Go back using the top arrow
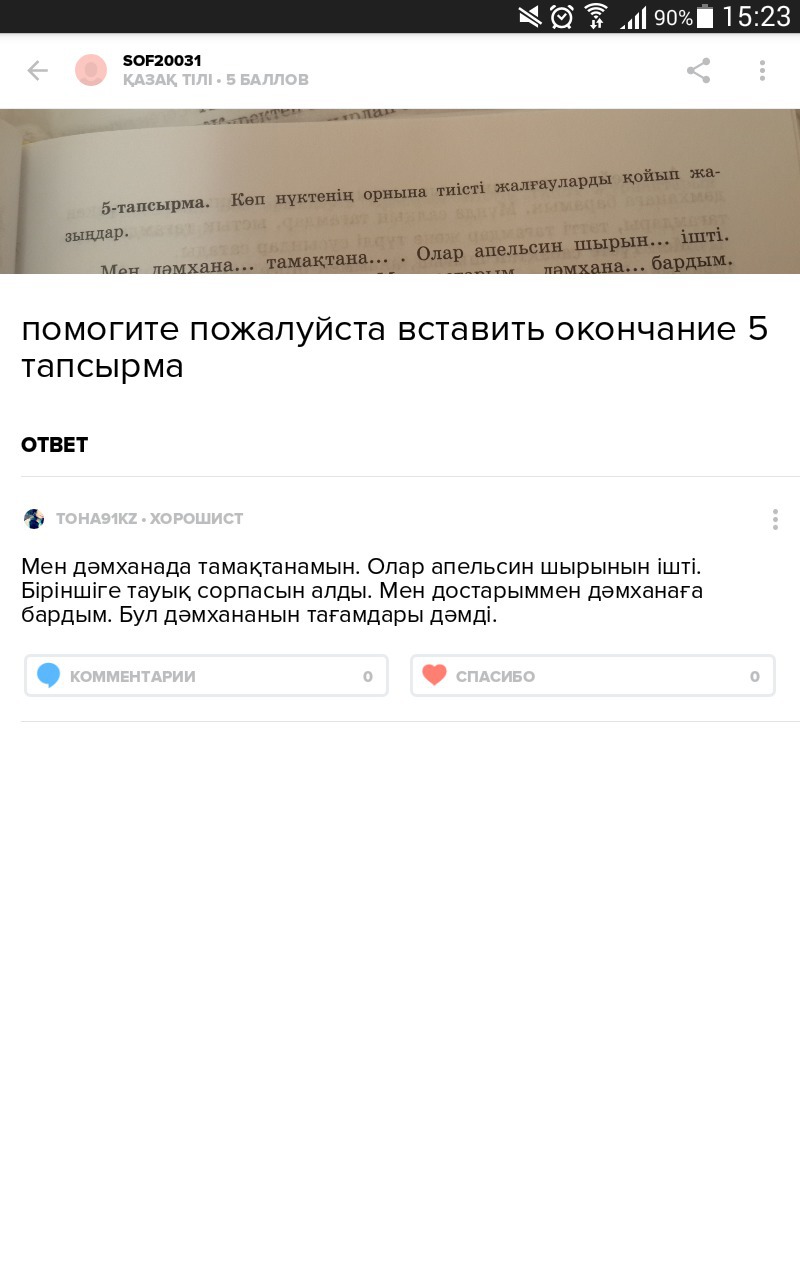The height and width of the screenshot is (1280, 800). [x=37, y=70]
